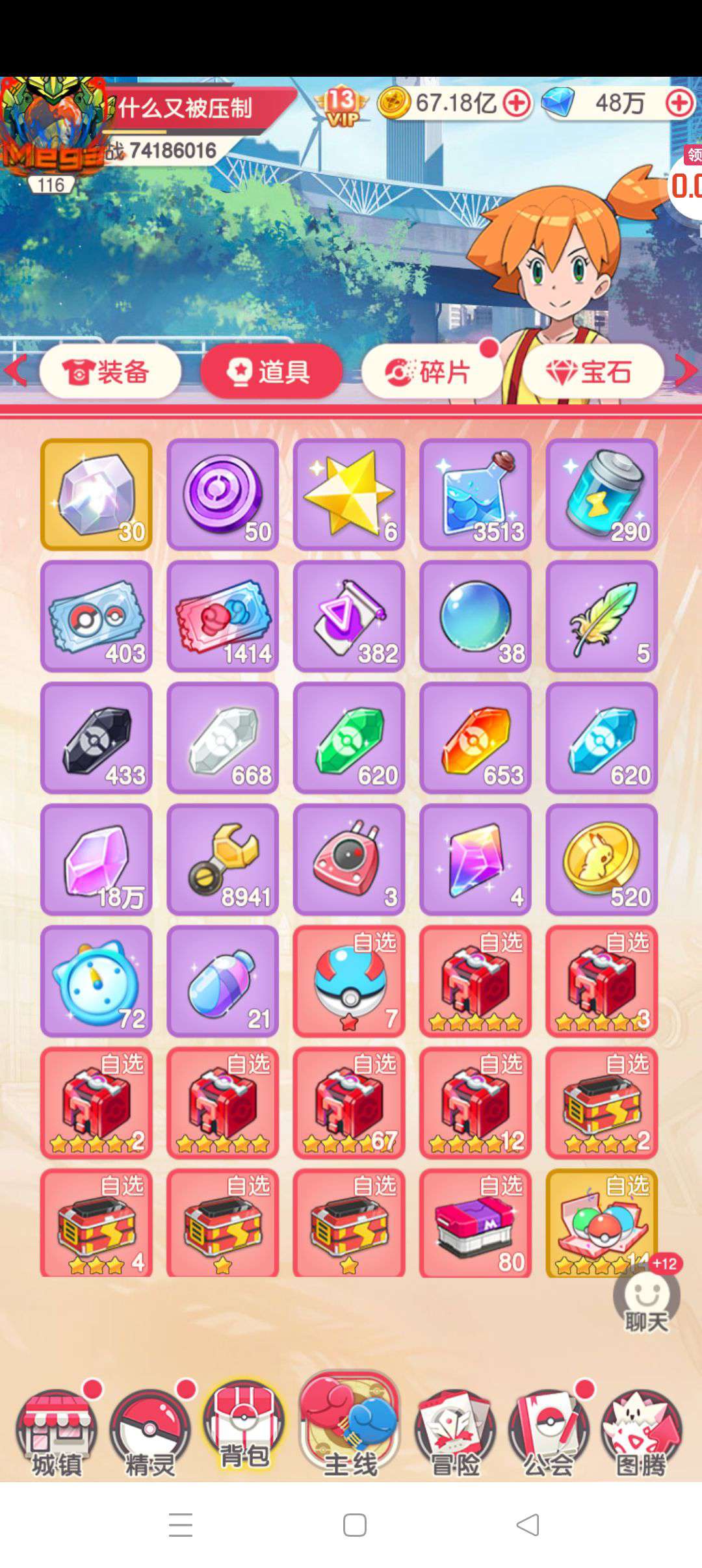The width and height of the screenshot is (702, 1568).
Task: Select the white gem item with 30
Action: click(96, 495)
